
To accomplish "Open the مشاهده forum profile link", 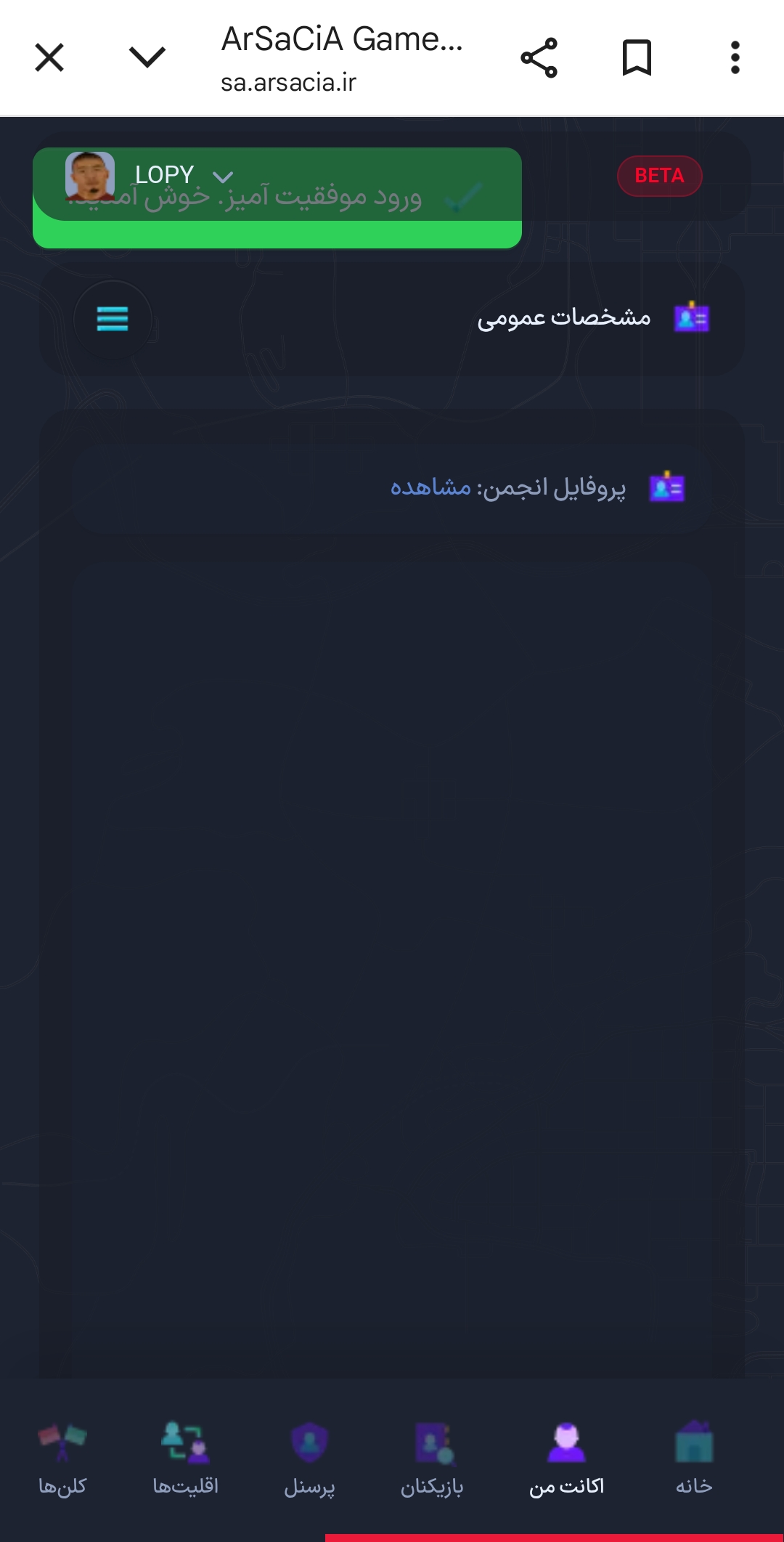I will 430,487.
